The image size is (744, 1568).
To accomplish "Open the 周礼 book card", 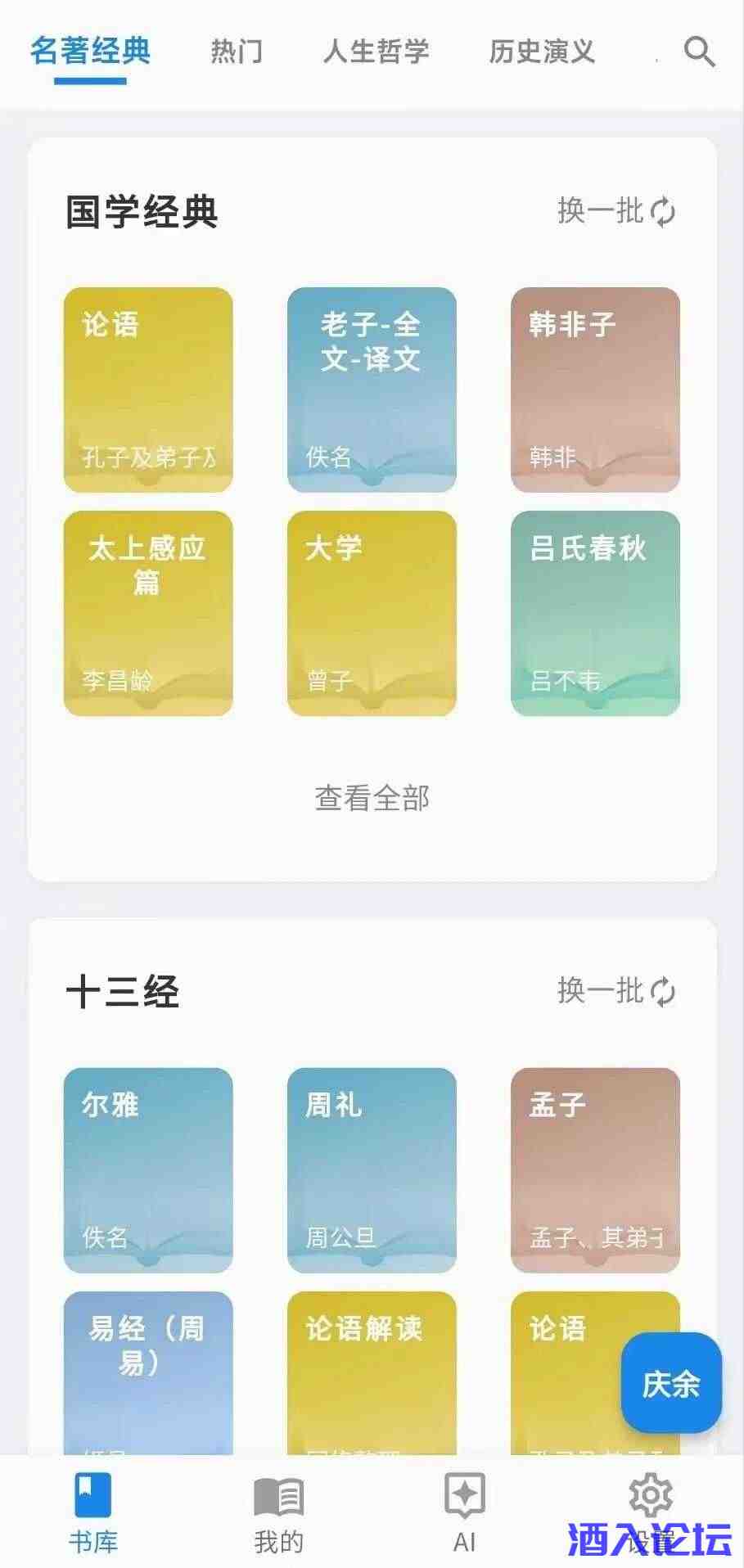I will tap(372, 1169).
